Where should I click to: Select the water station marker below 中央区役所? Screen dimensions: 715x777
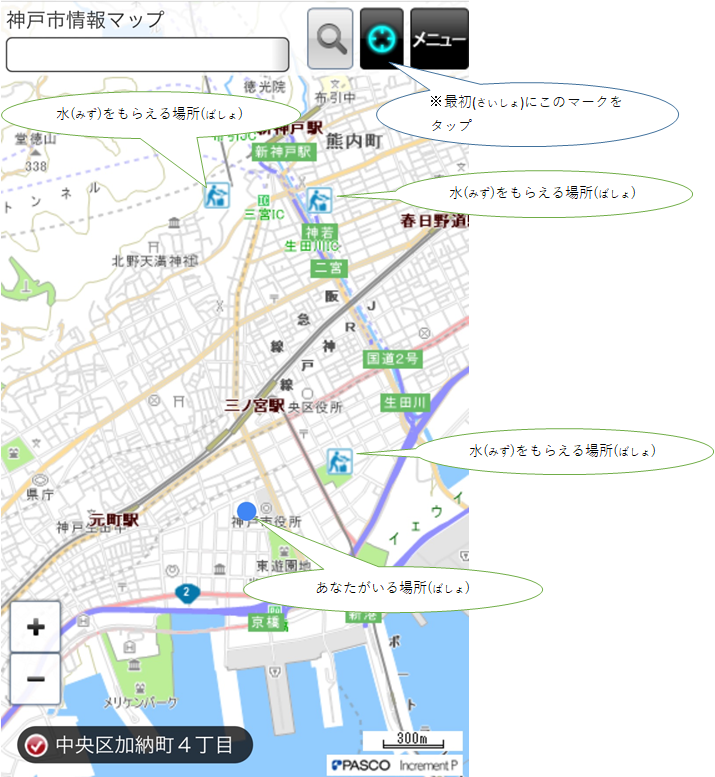click(x=339, y=462)
